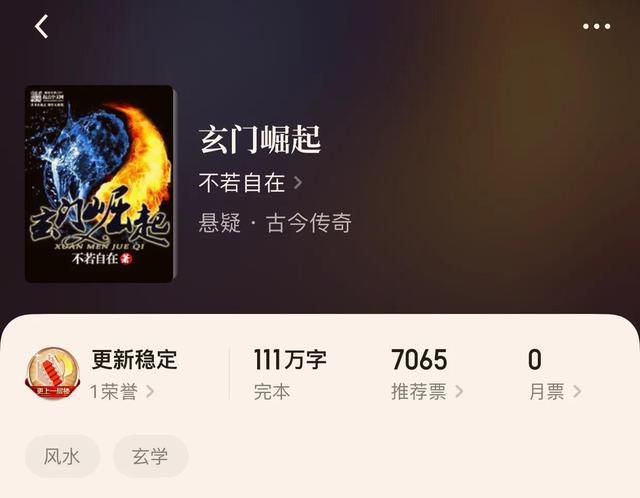
Task: Open the three-dot overflow menu
Action: click(596, 27)
